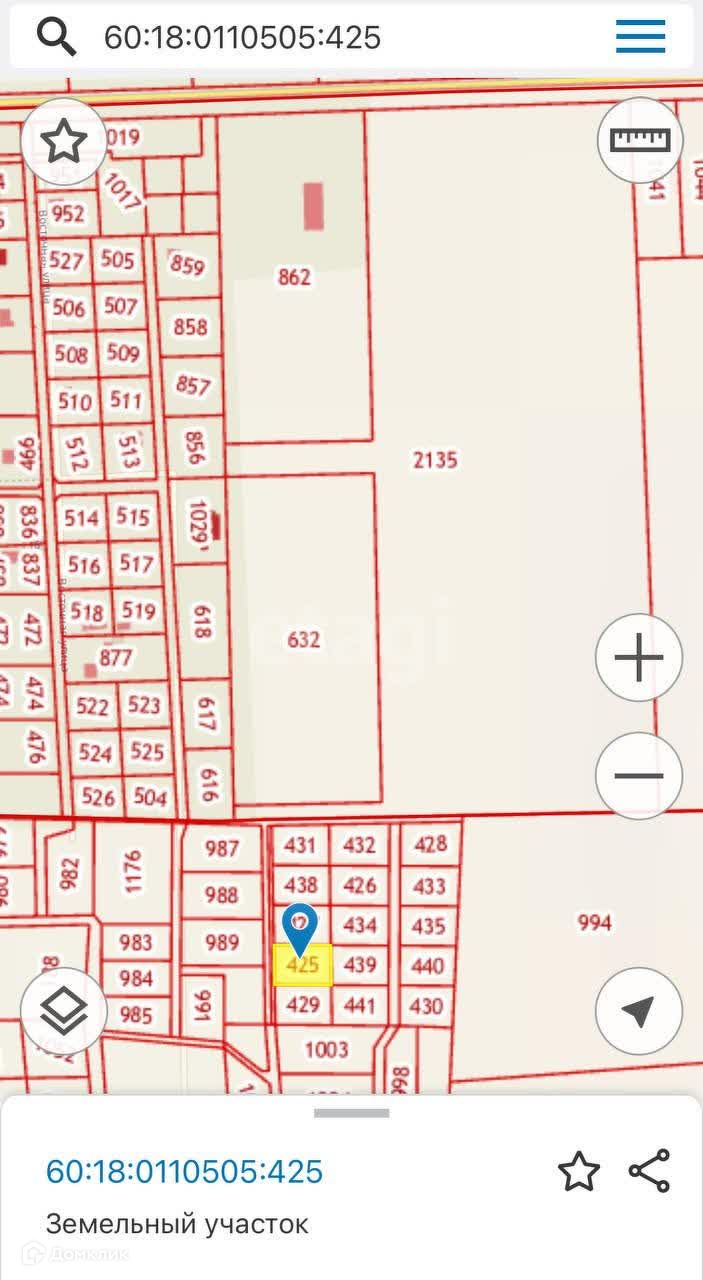Open the hamburger menu
The width and height of the screenshot is (703, 1280).
pyautogui.click(x=640, y=38)
